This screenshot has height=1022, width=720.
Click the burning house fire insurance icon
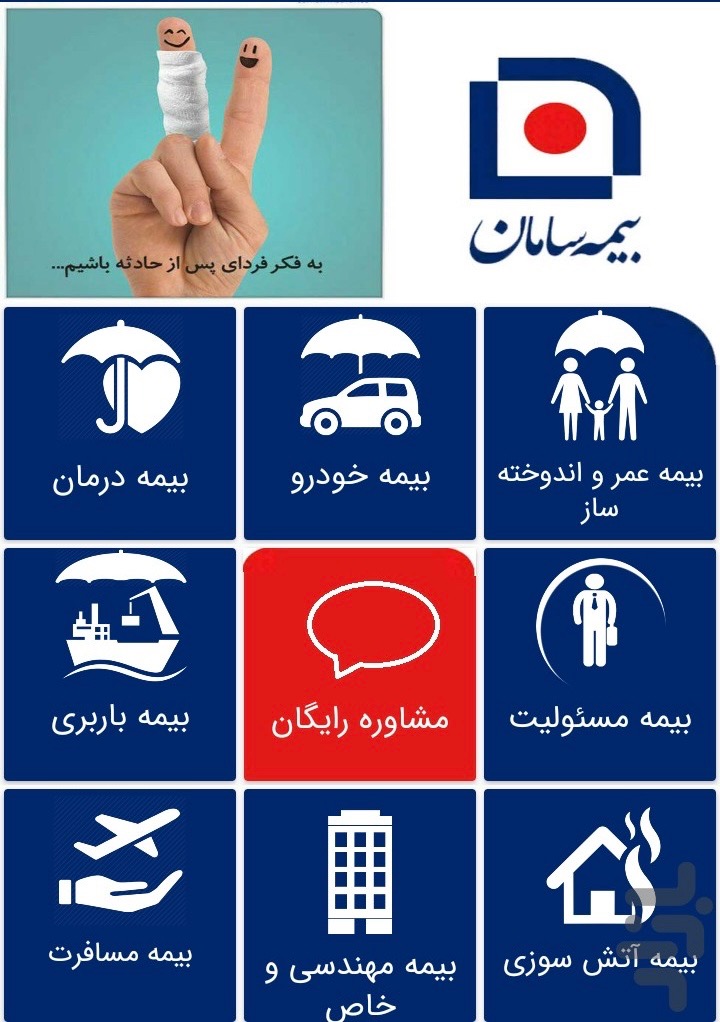point(598,865)
